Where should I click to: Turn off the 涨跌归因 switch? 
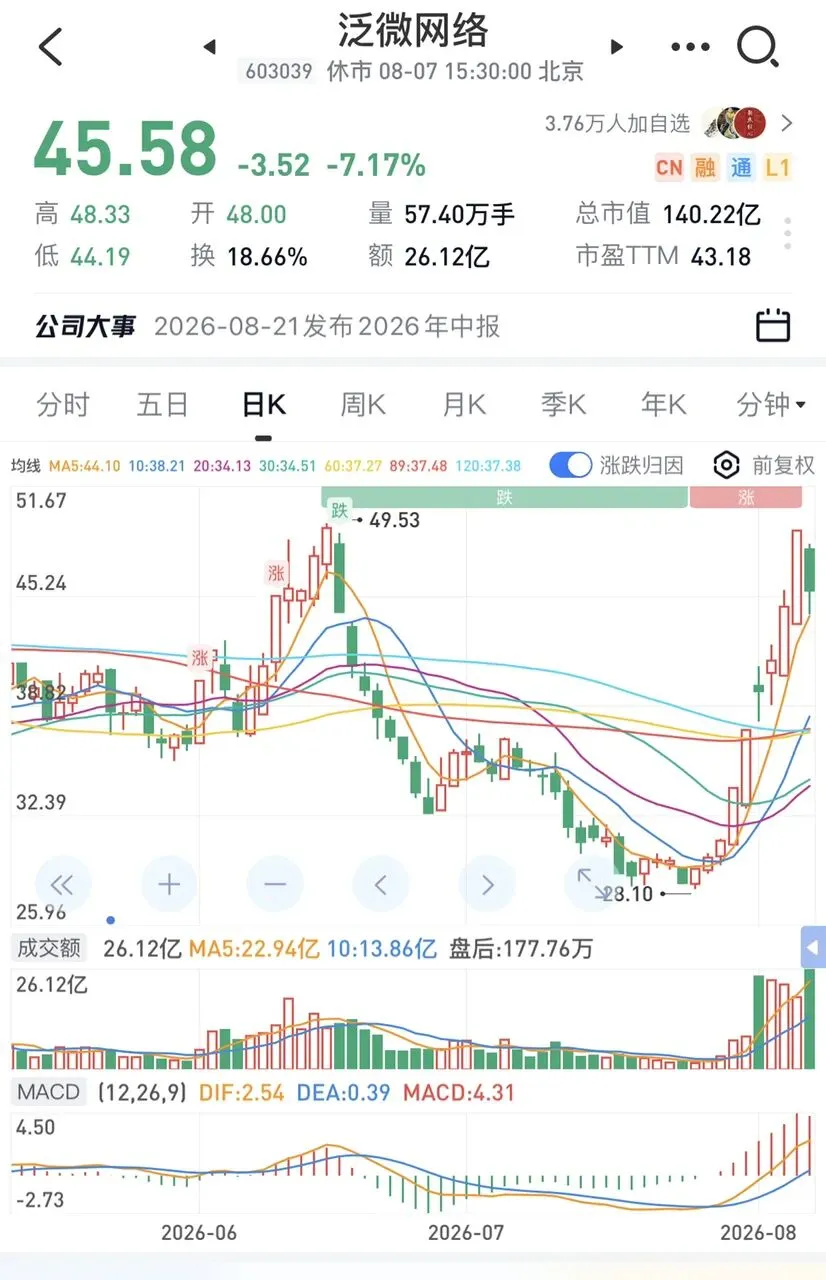[x=571, y=465]
